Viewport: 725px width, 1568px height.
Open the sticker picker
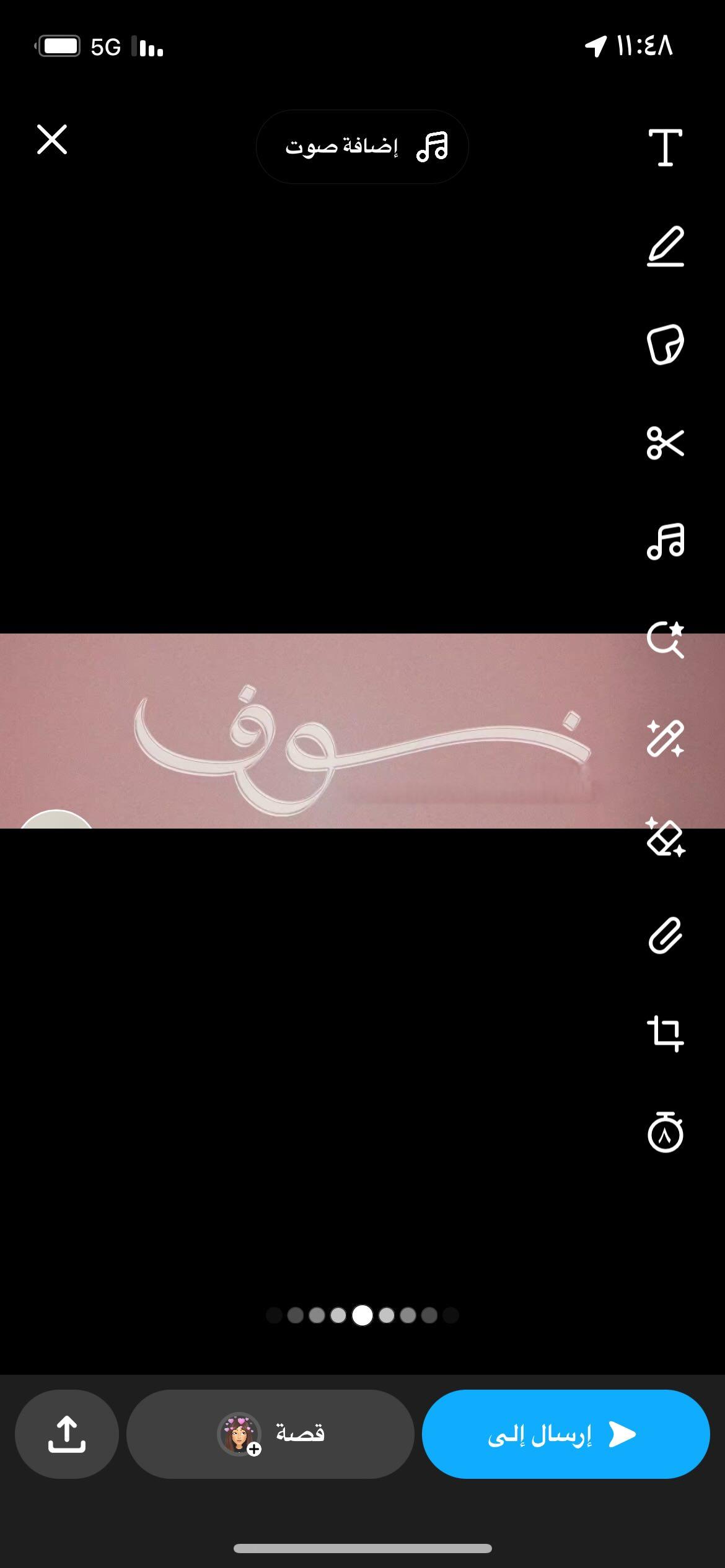(666, 344)
